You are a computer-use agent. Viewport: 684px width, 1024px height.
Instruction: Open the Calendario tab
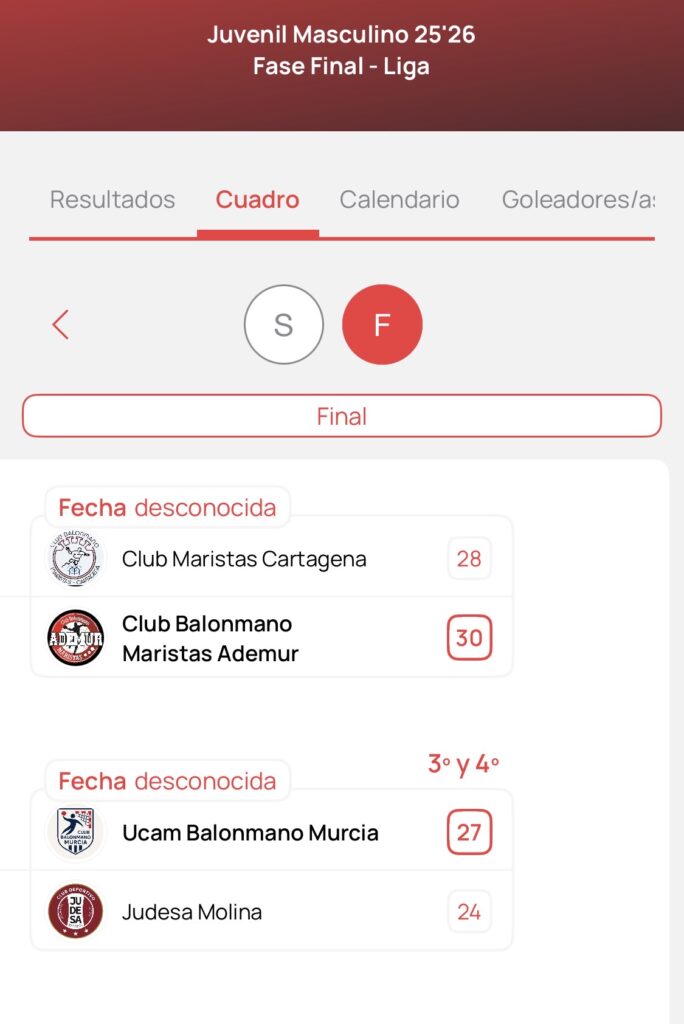pos(399,200)
